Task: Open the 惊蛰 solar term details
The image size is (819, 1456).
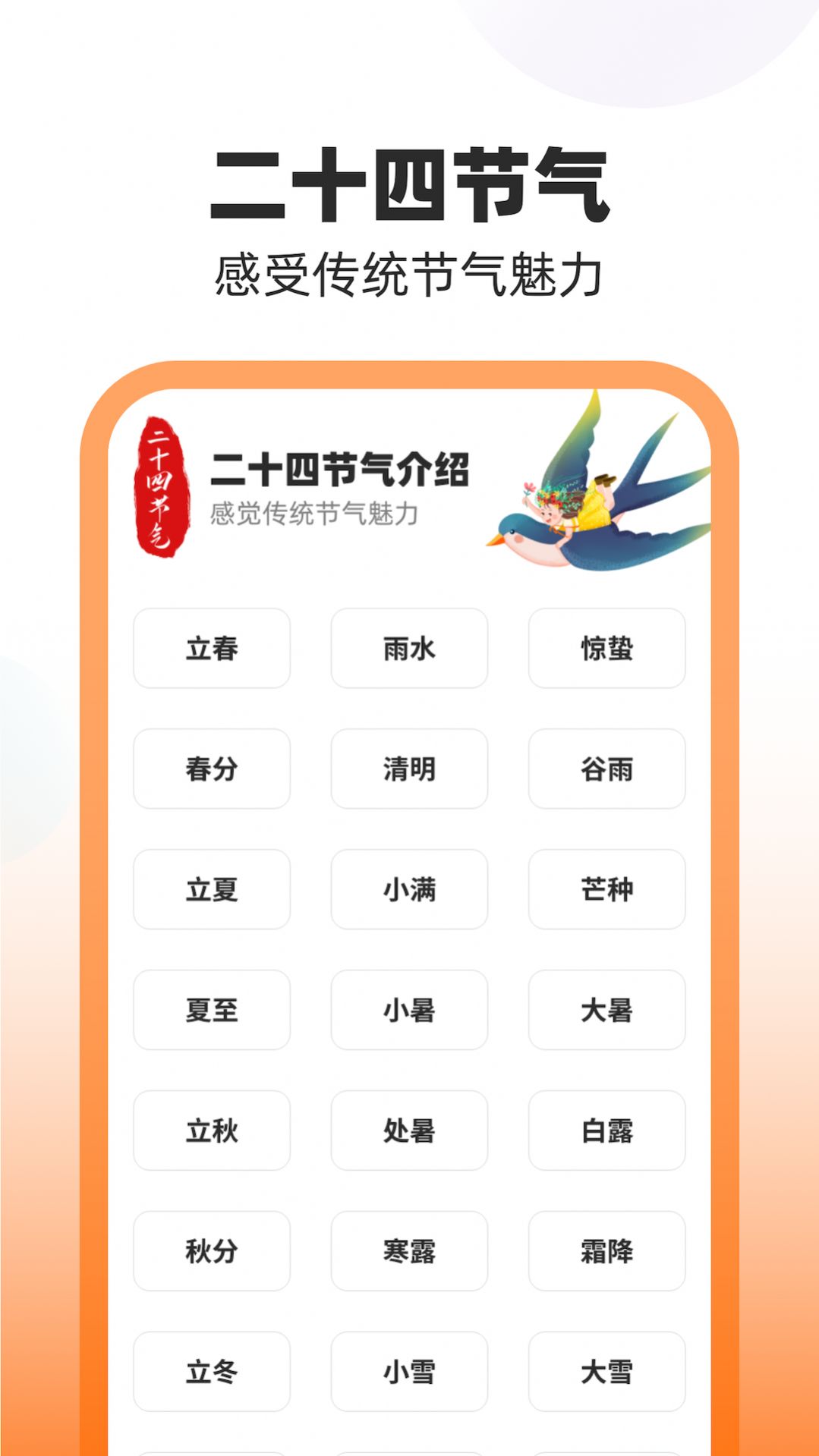Action: (x=606, y=649)
